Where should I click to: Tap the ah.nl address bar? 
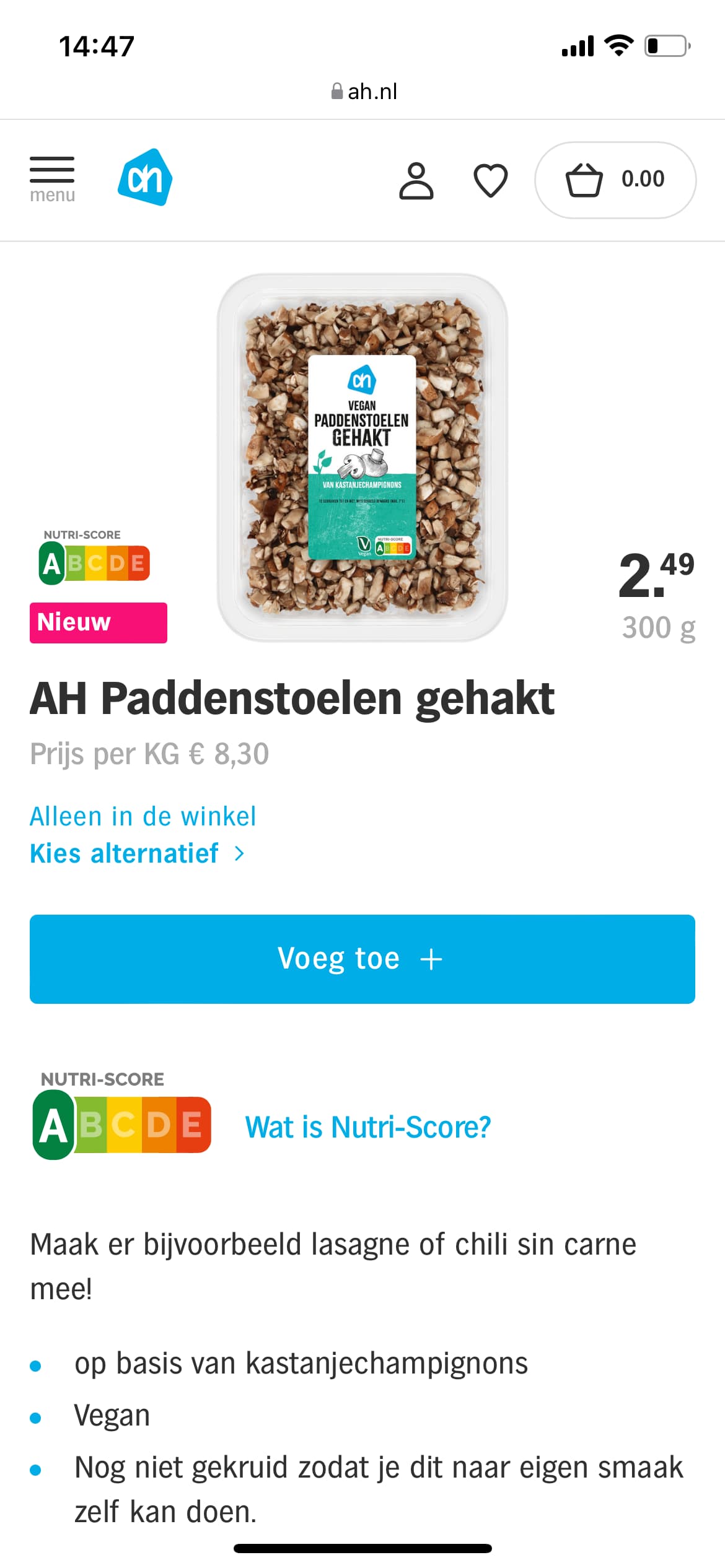363,92
